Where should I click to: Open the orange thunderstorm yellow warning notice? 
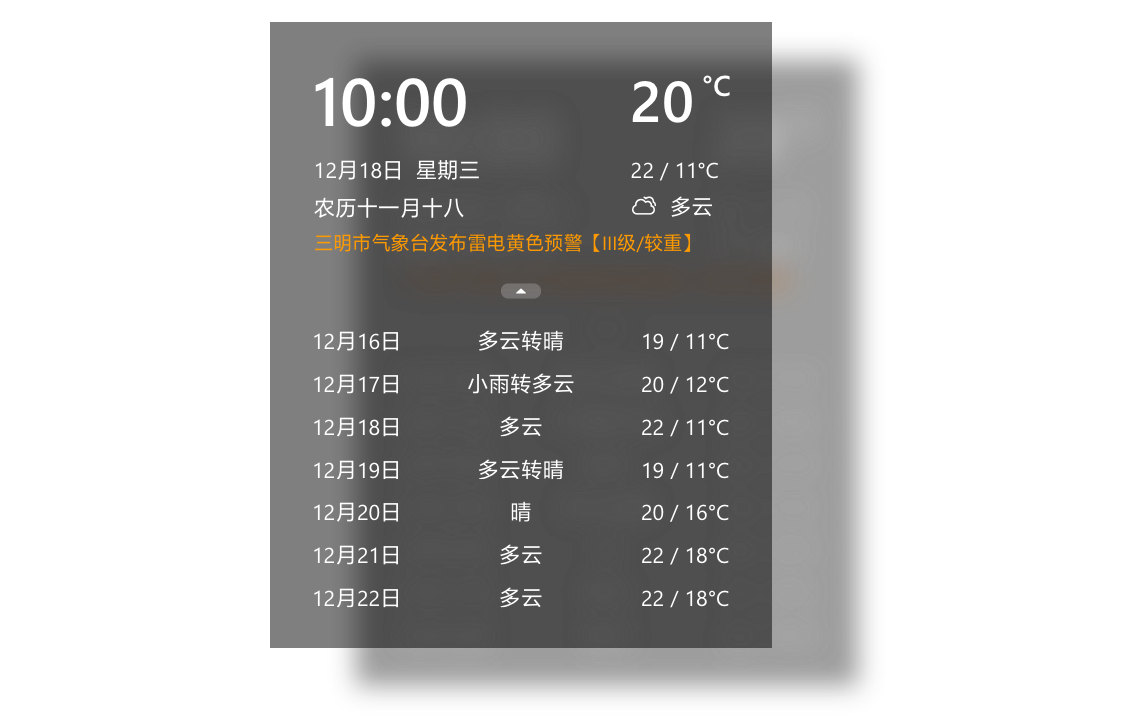pyautogui.click(x=504, y=243)
